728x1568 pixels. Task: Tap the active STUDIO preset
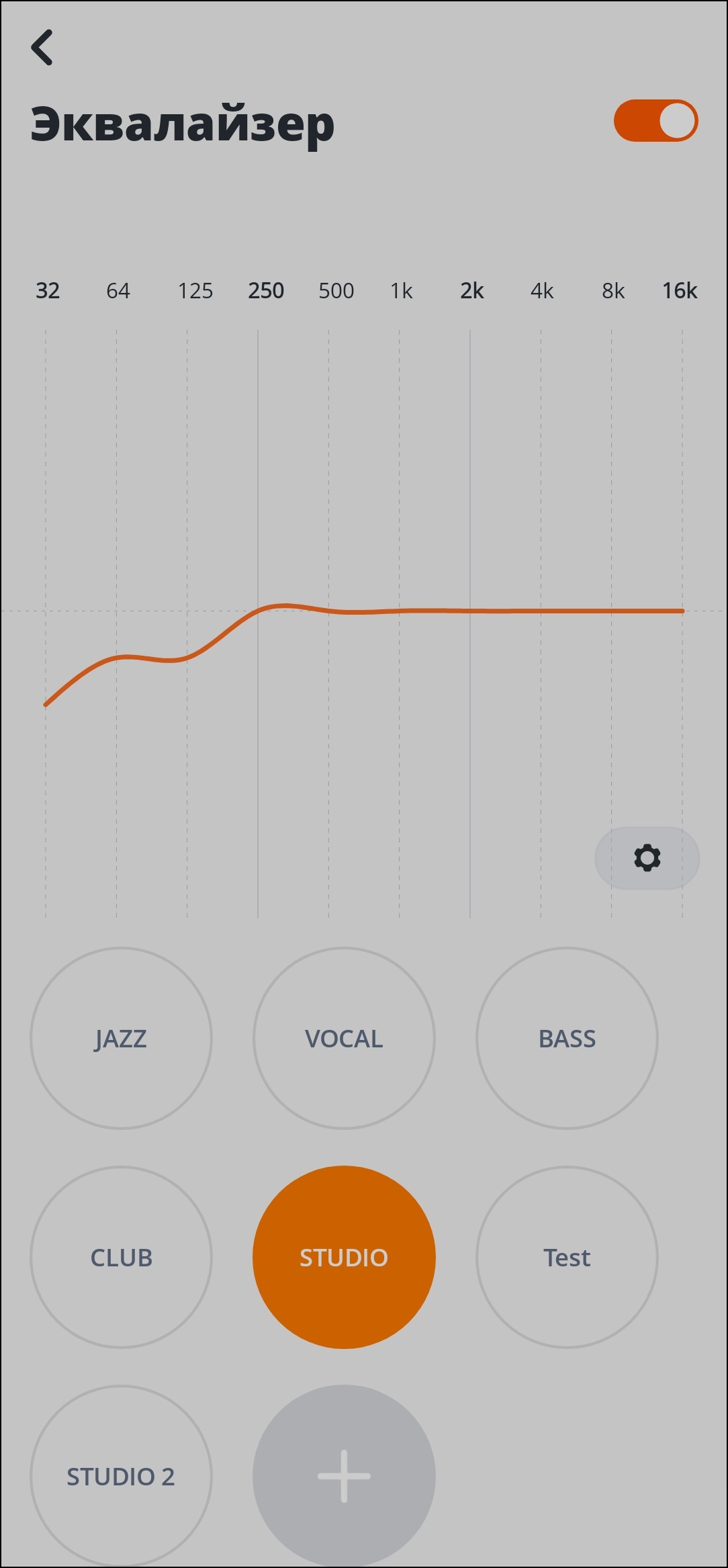(344, 1258)
